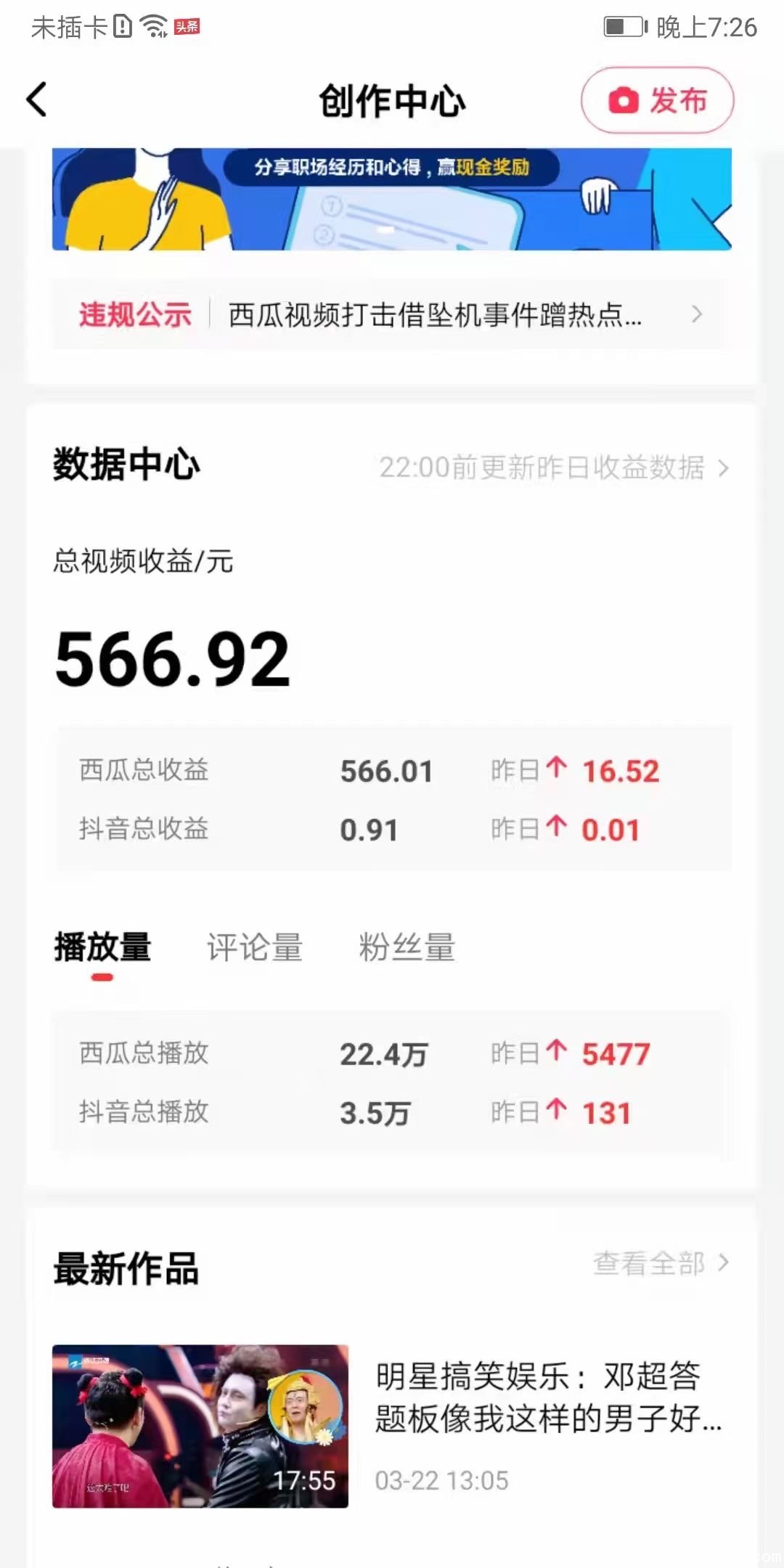Screen dimensions: 784x1568
Task: View all works via 查看全部
Action: [661, 1264]
